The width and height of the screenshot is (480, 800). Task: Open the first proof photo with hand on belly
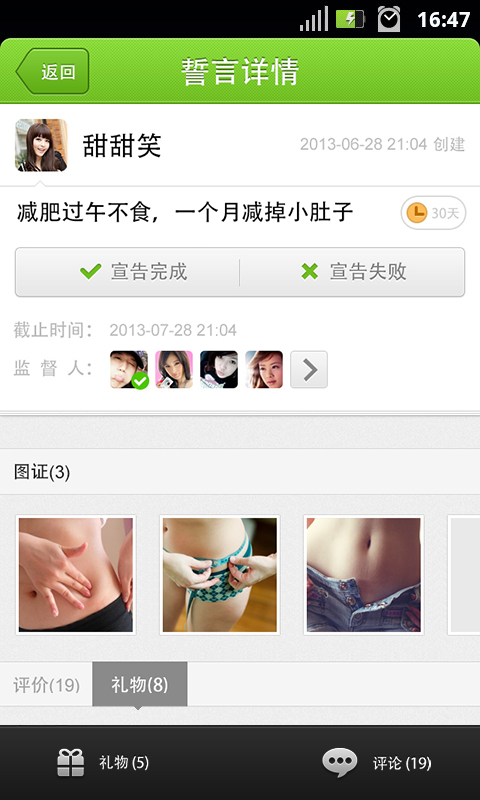(76, 575)
